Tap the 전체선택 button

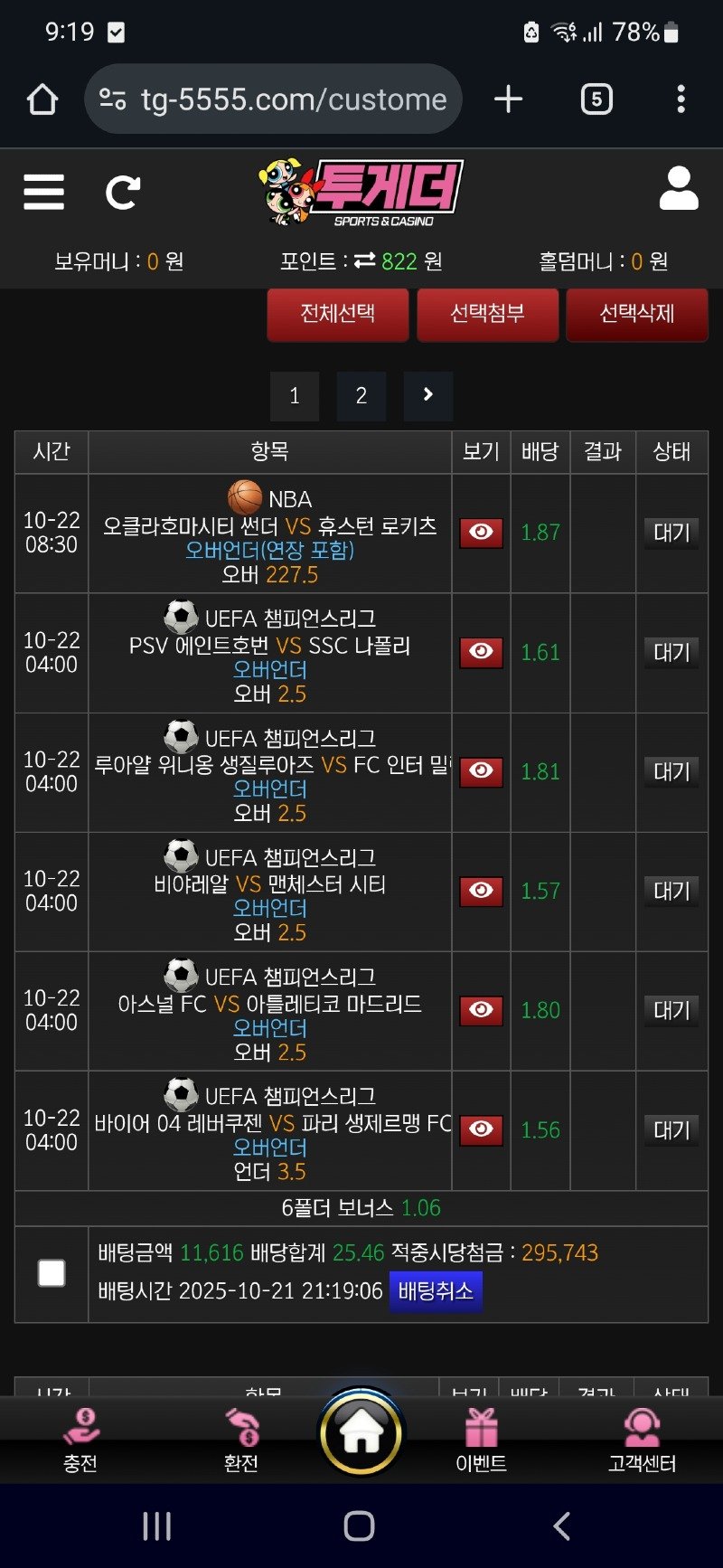click(338, 314)
